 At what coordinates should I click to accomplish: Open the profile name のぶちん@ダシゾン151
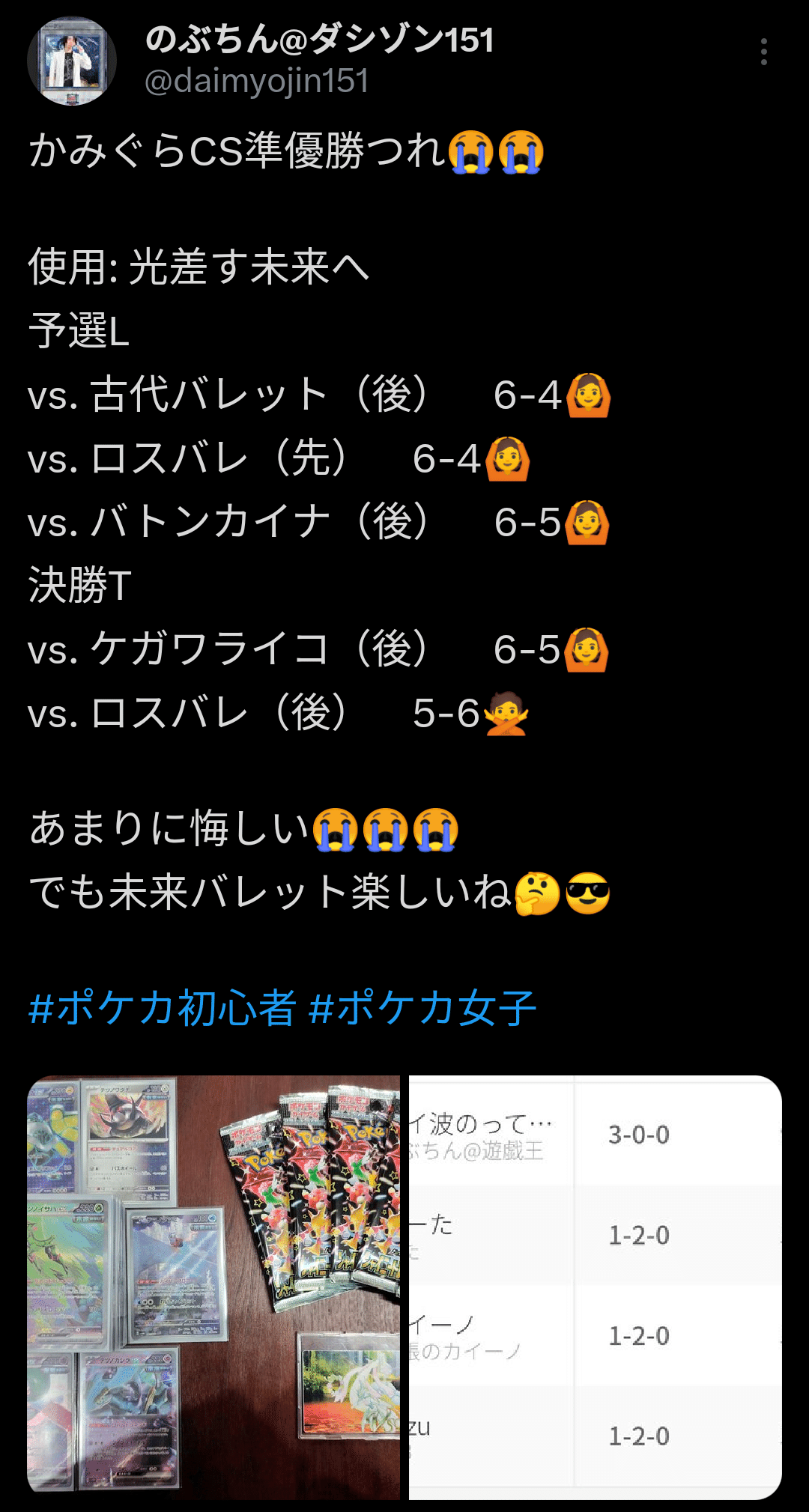click(320, 40)
